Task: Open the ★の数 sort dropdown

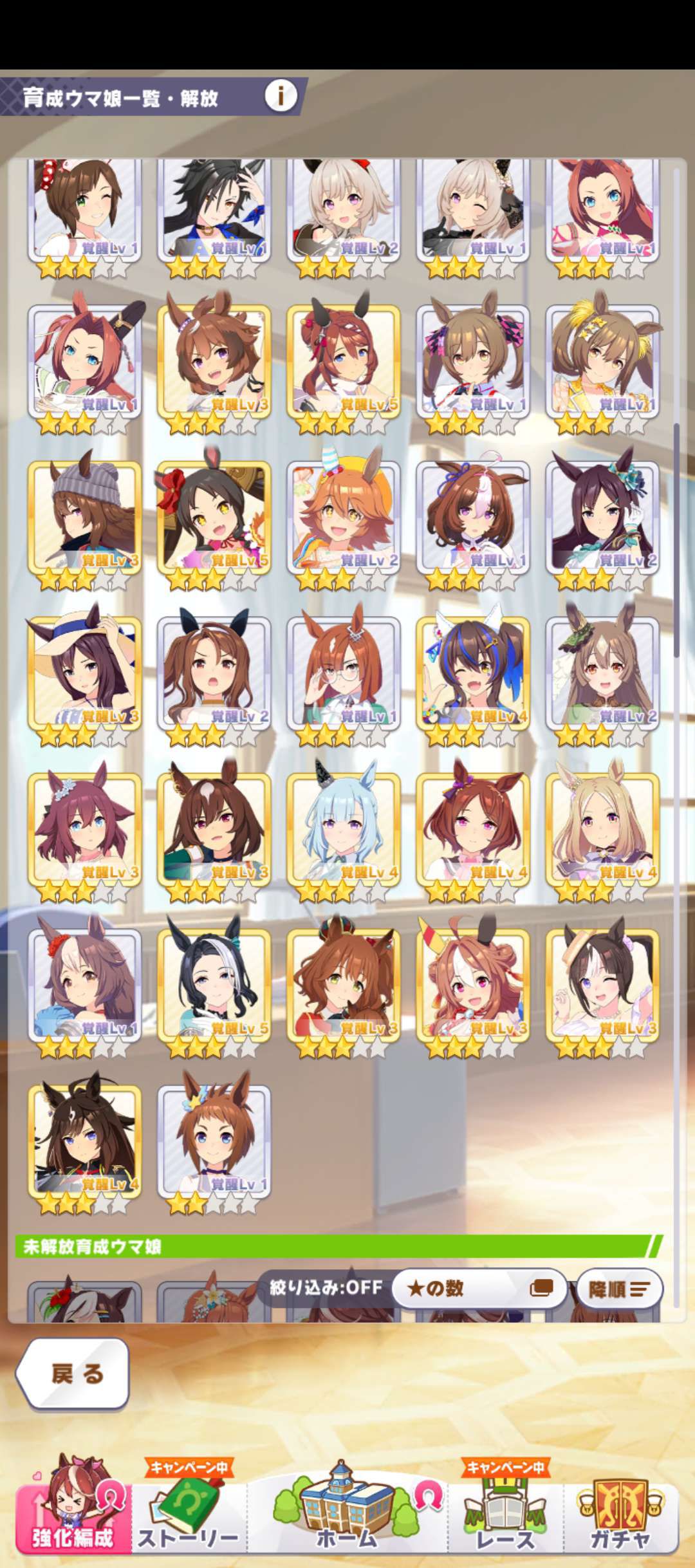Action: point(479,1288)
